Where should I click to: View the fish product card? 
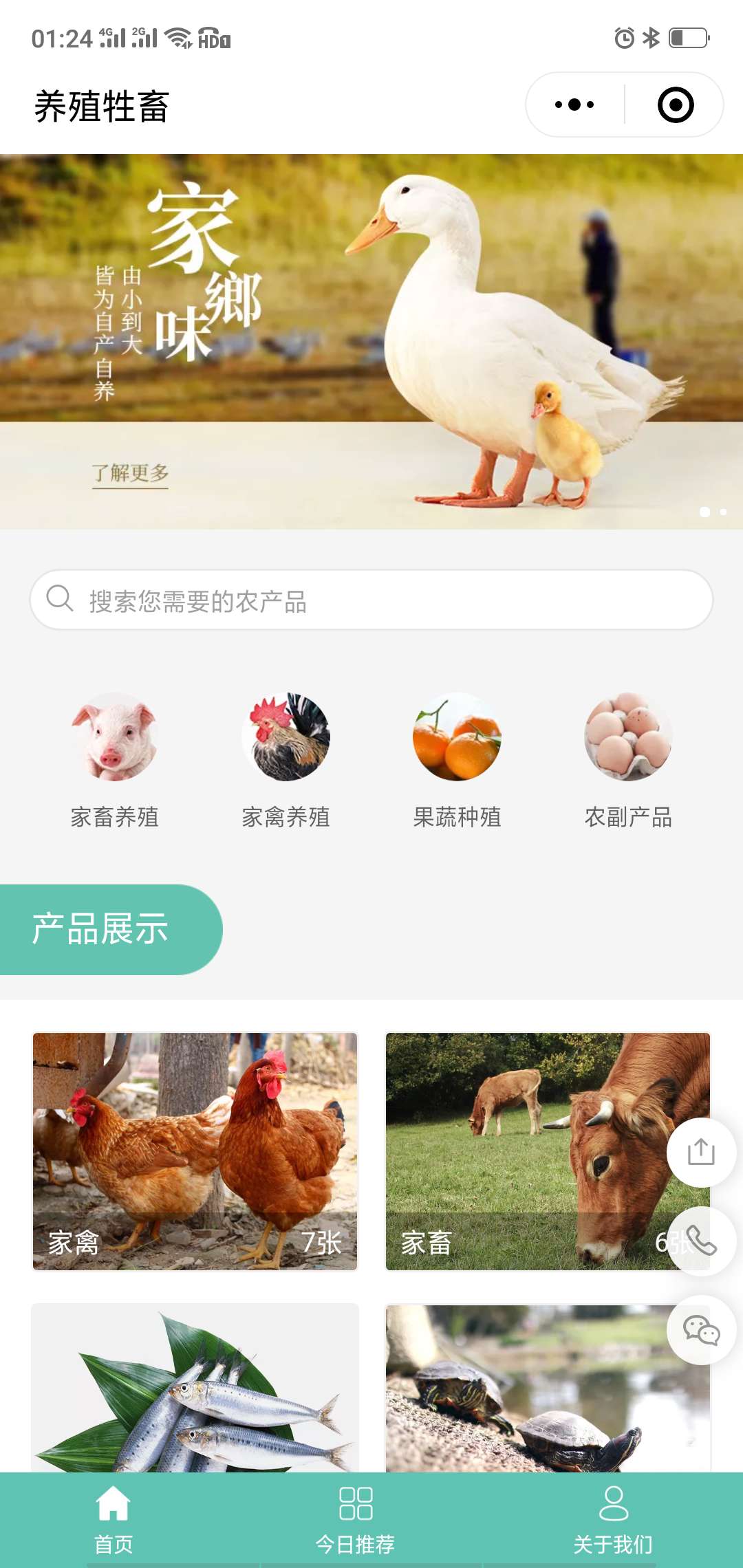point(195,1389)
